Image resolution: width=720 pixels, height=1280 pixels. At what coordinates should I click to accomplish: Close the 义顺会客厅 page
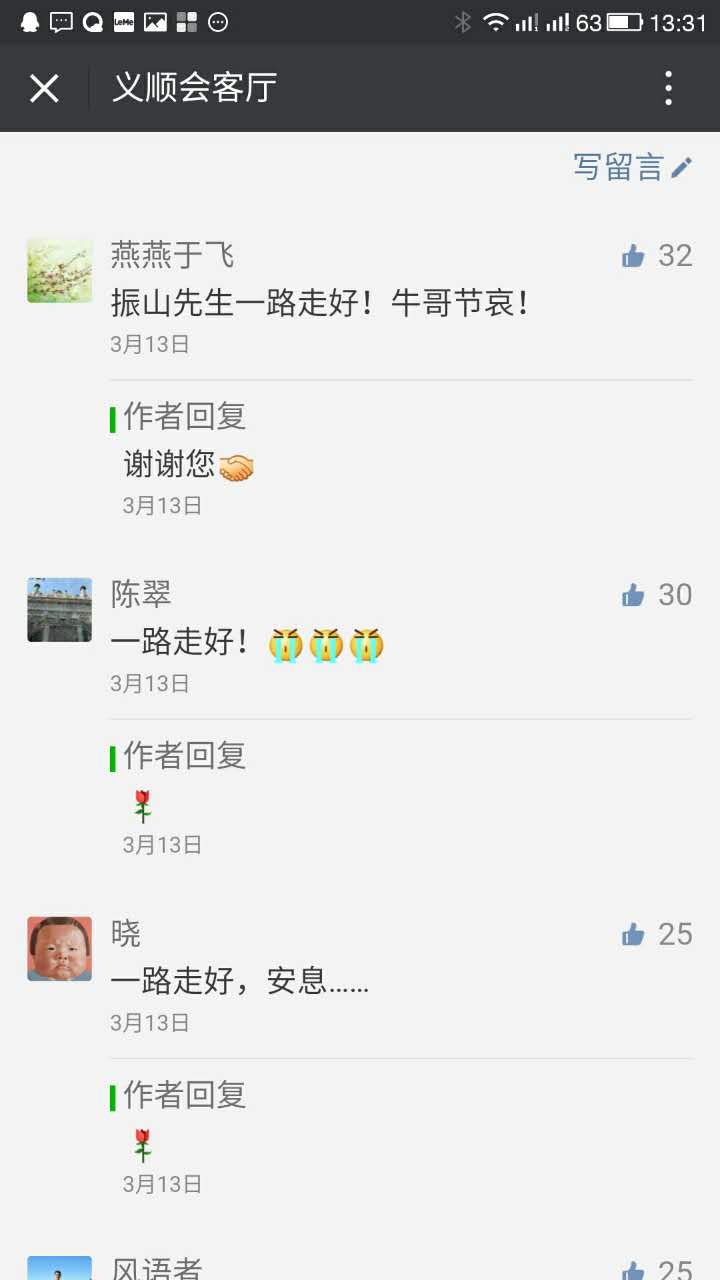[x=44, y=88]
